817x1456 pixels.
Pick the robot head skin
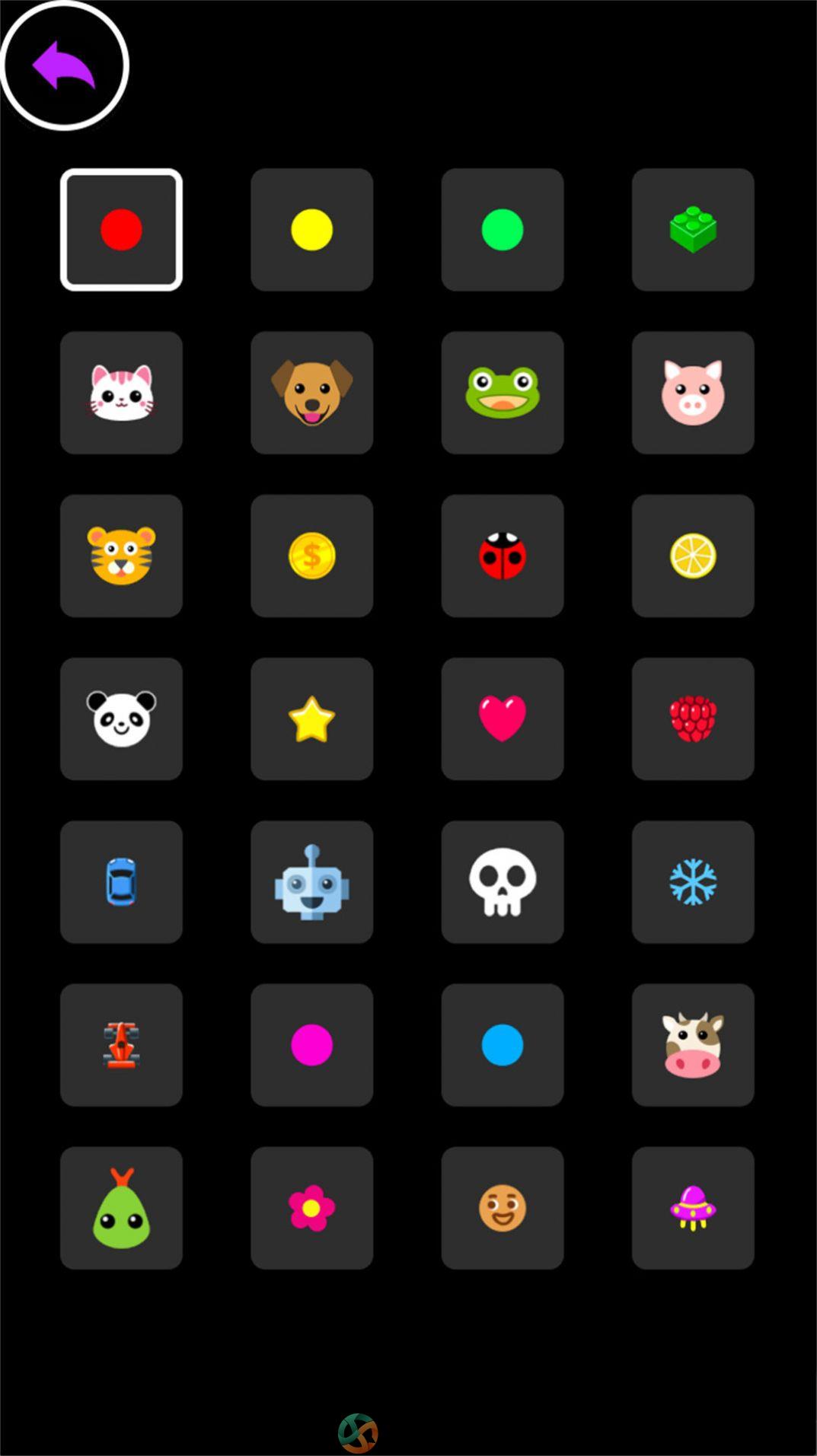(x=311, y=881)
